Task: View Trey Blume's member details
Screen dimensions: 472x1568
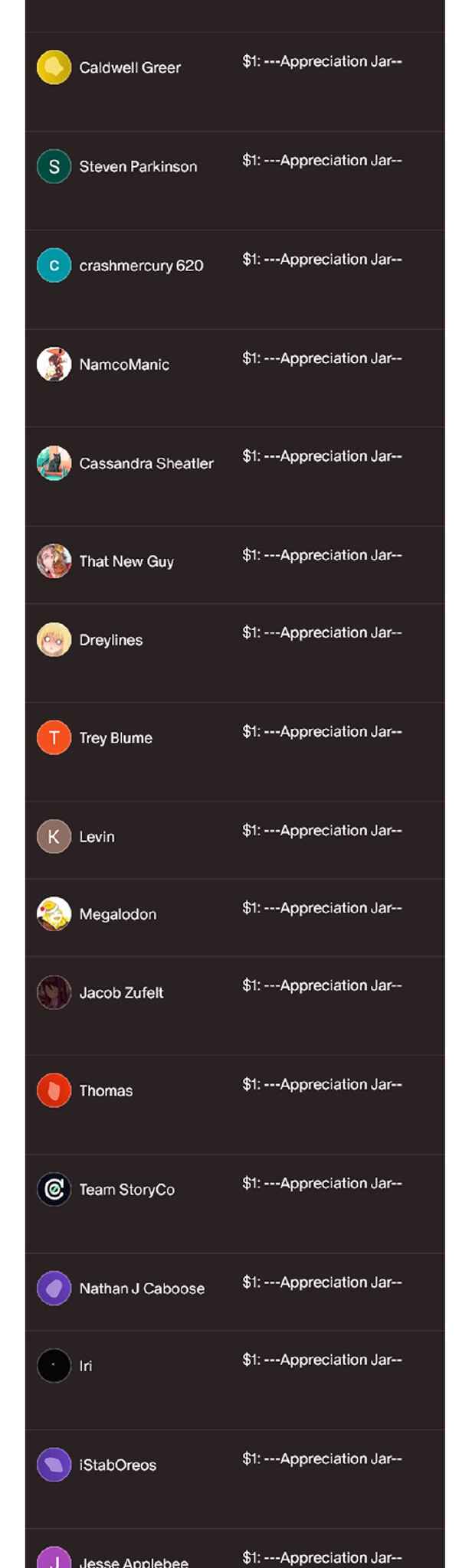Action: click(116, 738)
